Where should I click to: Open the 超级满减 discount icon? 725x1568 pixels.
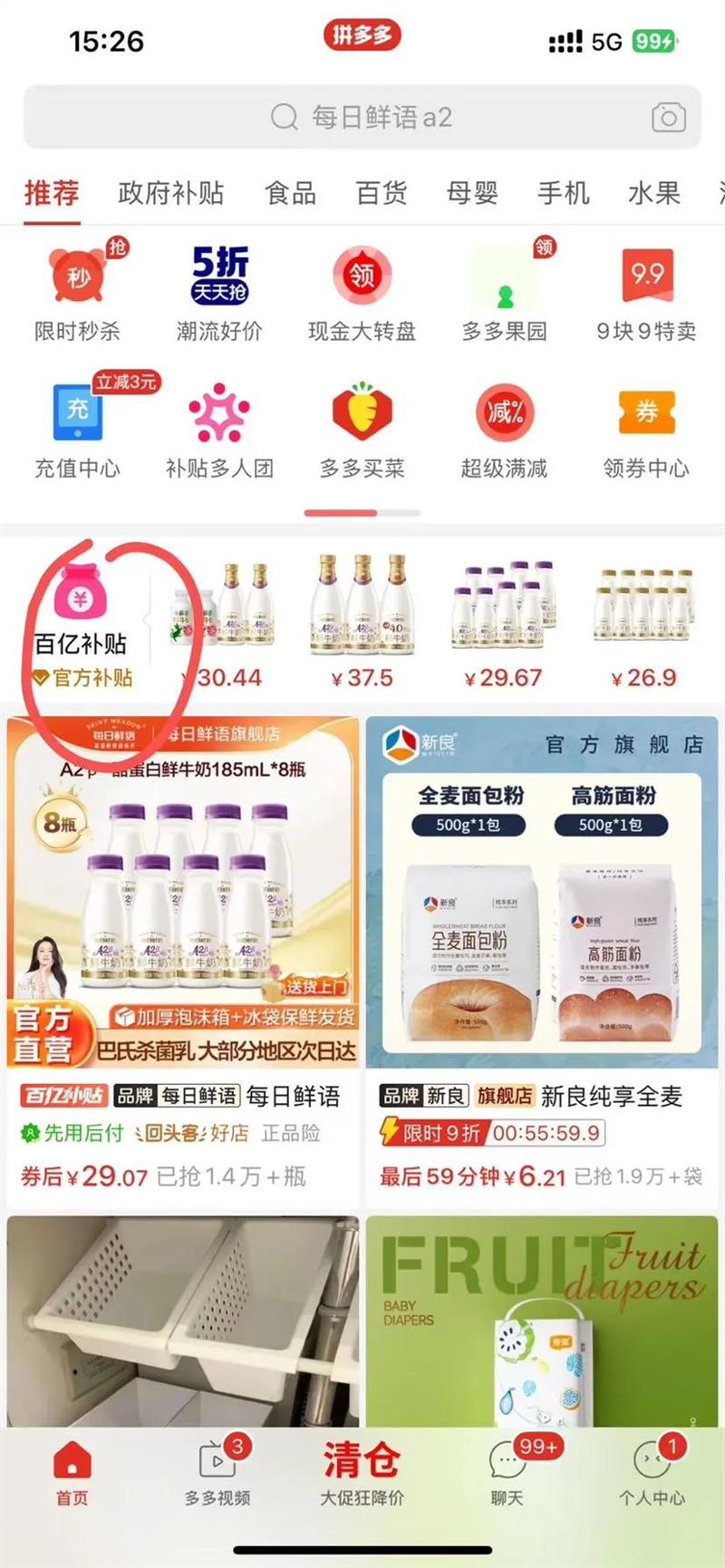504,417
